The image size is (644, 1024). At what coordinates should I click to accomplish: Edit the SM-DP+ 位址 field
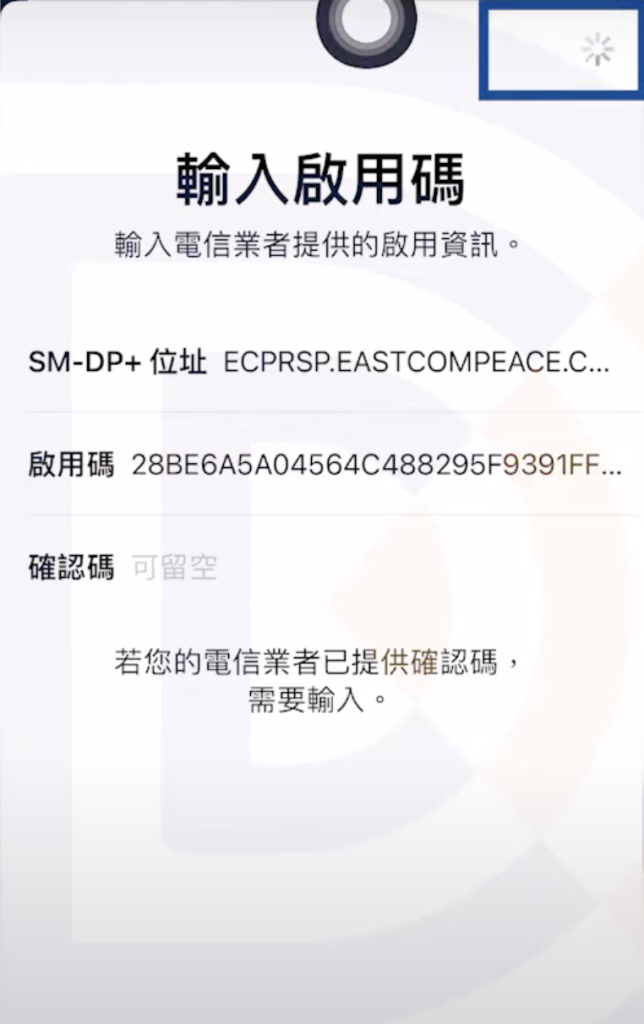point(415,362)
